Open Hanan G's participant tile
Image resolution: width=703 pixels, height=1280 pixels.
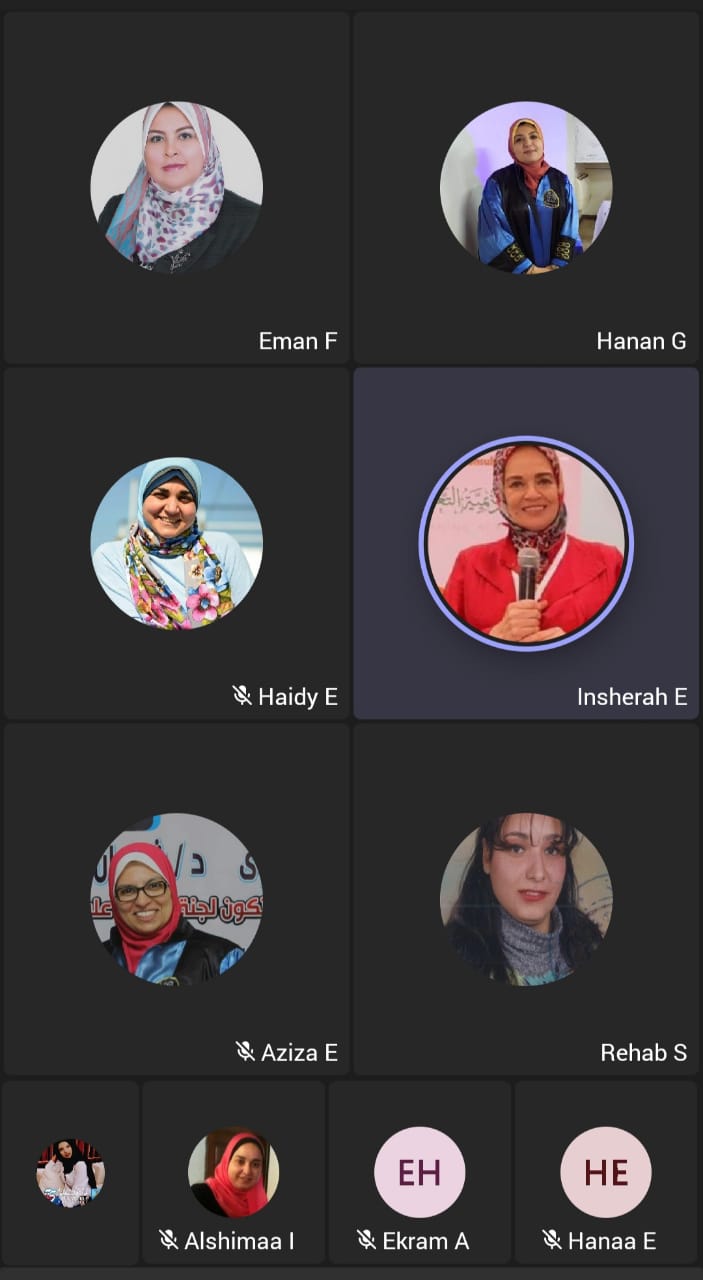coord(526,187)
